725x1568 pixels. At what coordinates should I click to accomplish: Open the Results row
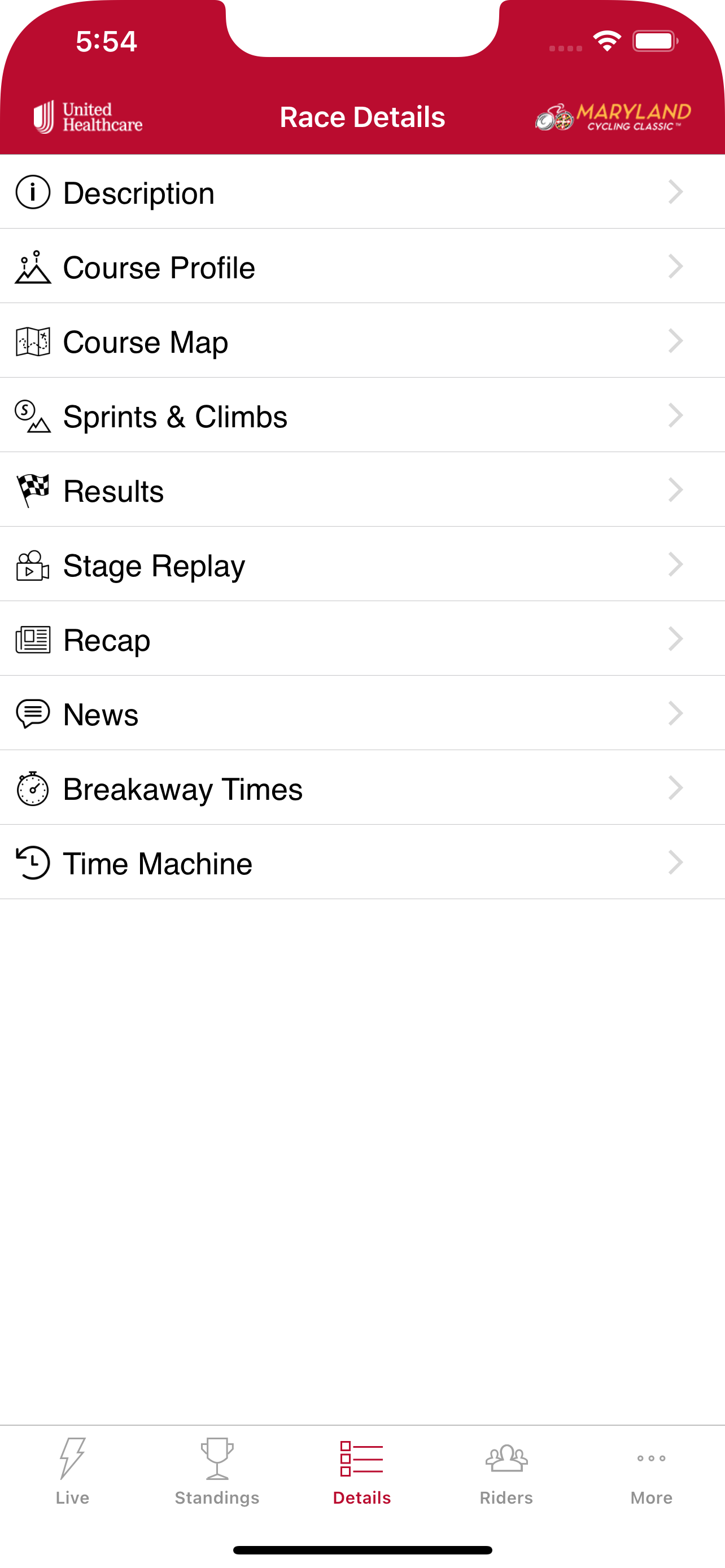[x=362, y=490]
